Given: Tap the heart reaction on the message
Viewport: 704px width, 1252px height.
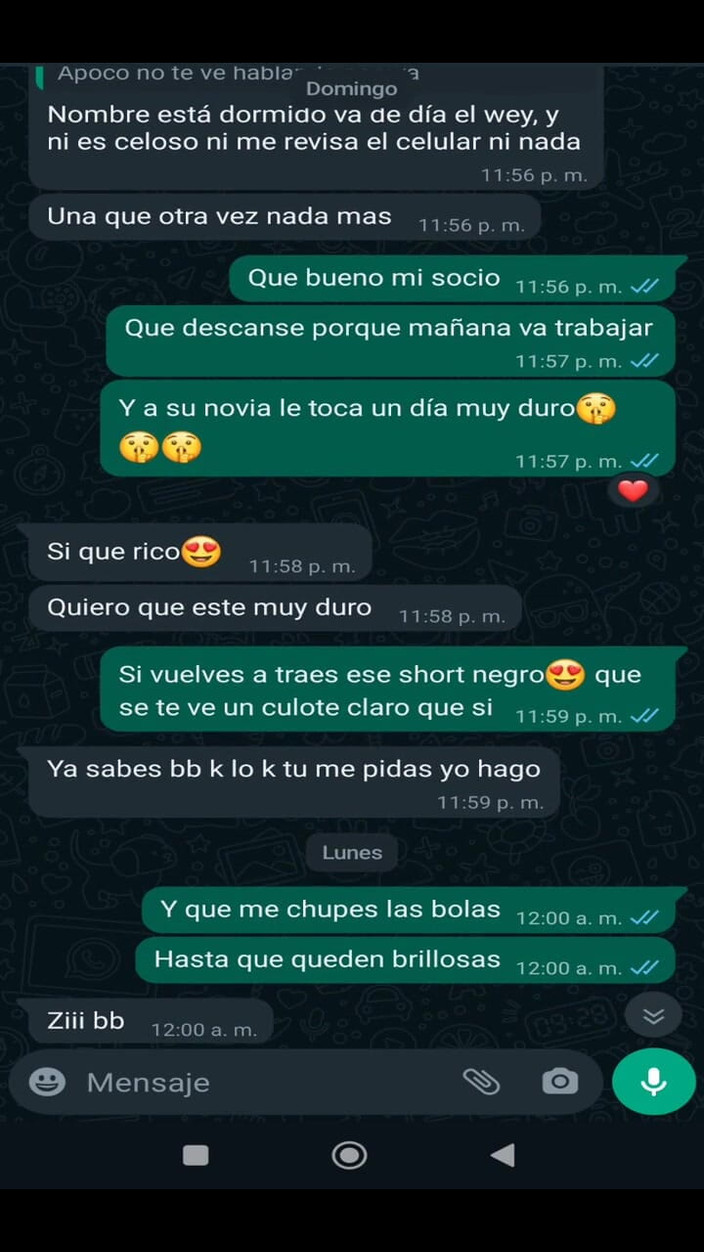Looking at the screenshot, I should [x=632, y=491].
